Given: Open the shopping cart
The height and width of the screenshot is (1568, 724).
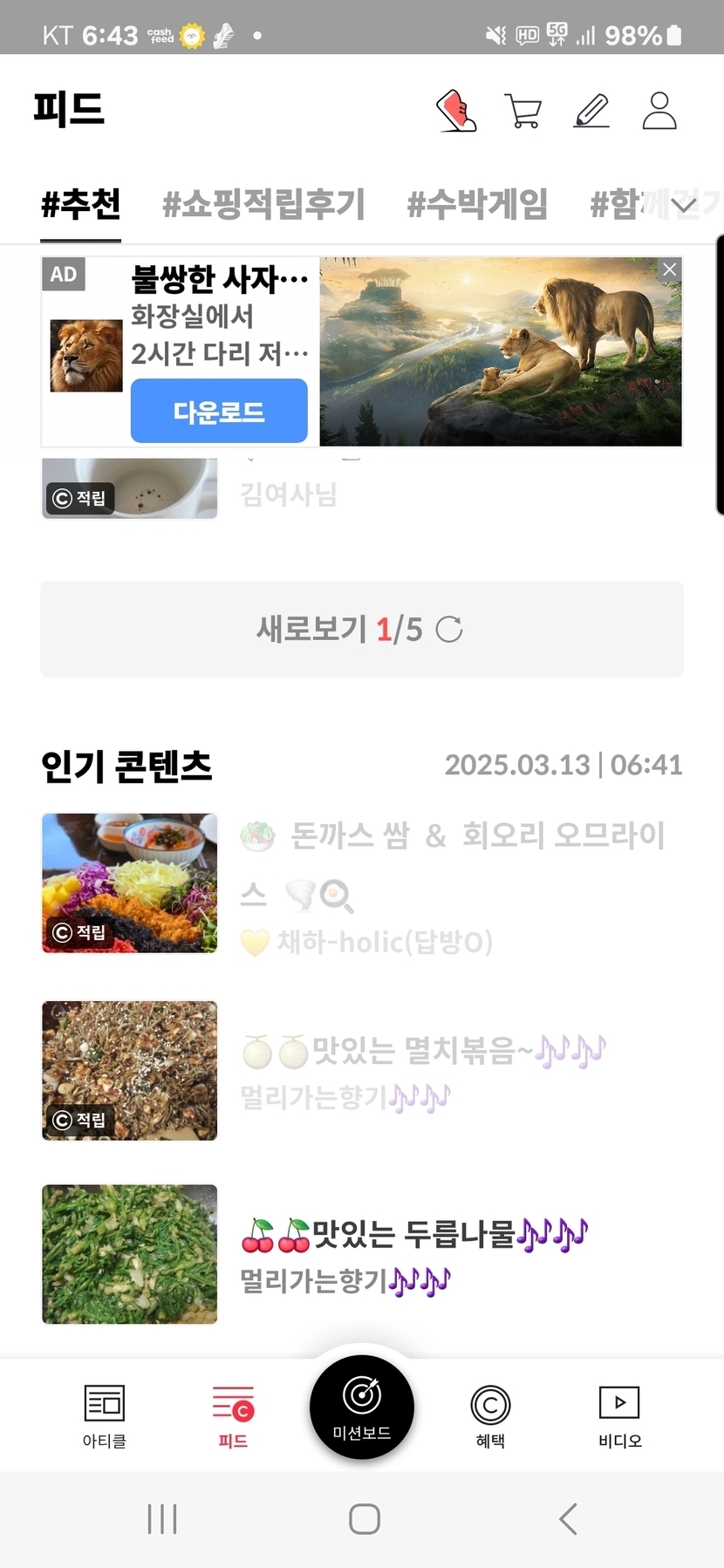Looking at the screenshot, I should click(x=523, y=111).
